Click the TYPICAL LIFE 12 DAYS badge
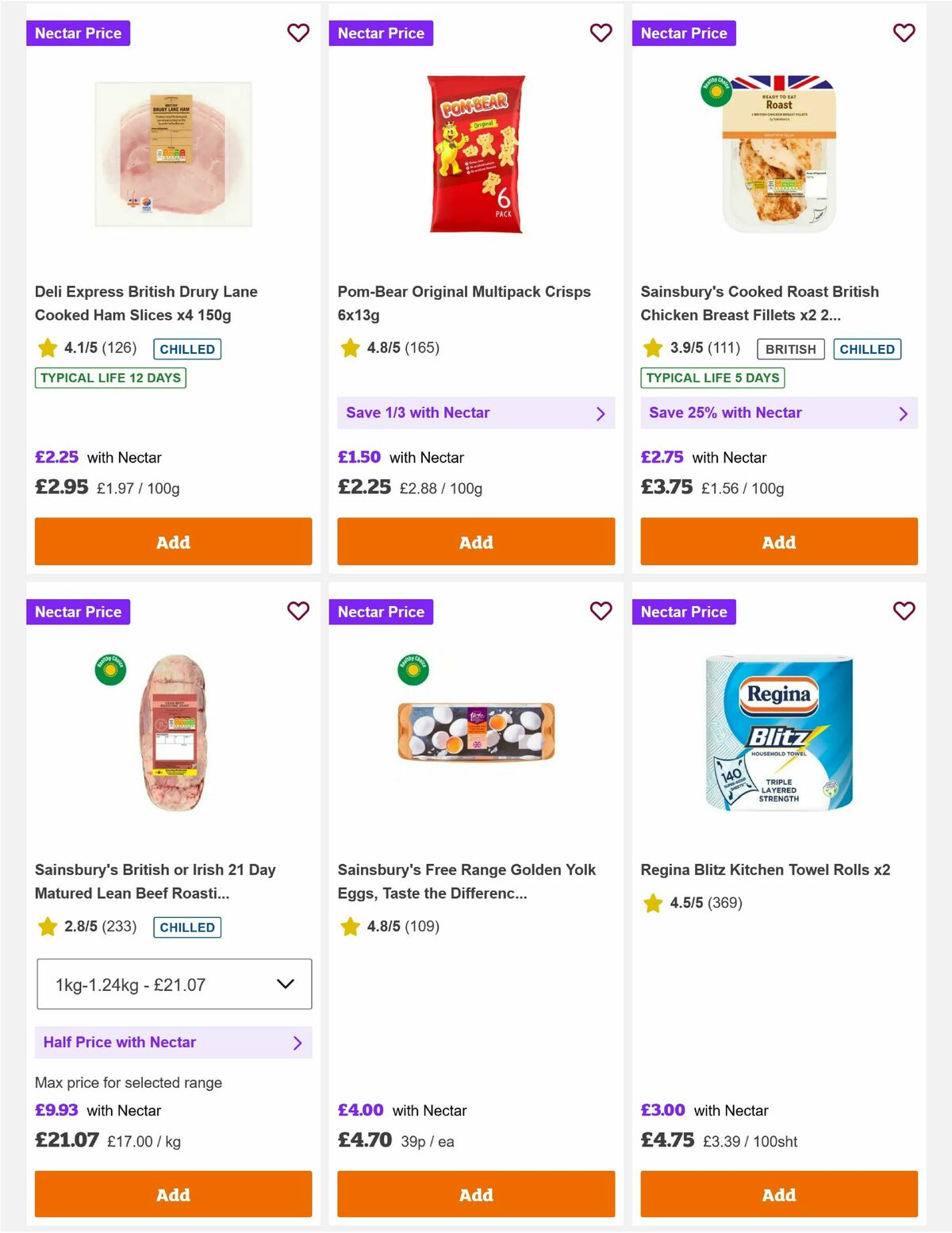 click(x=109, y=378)
